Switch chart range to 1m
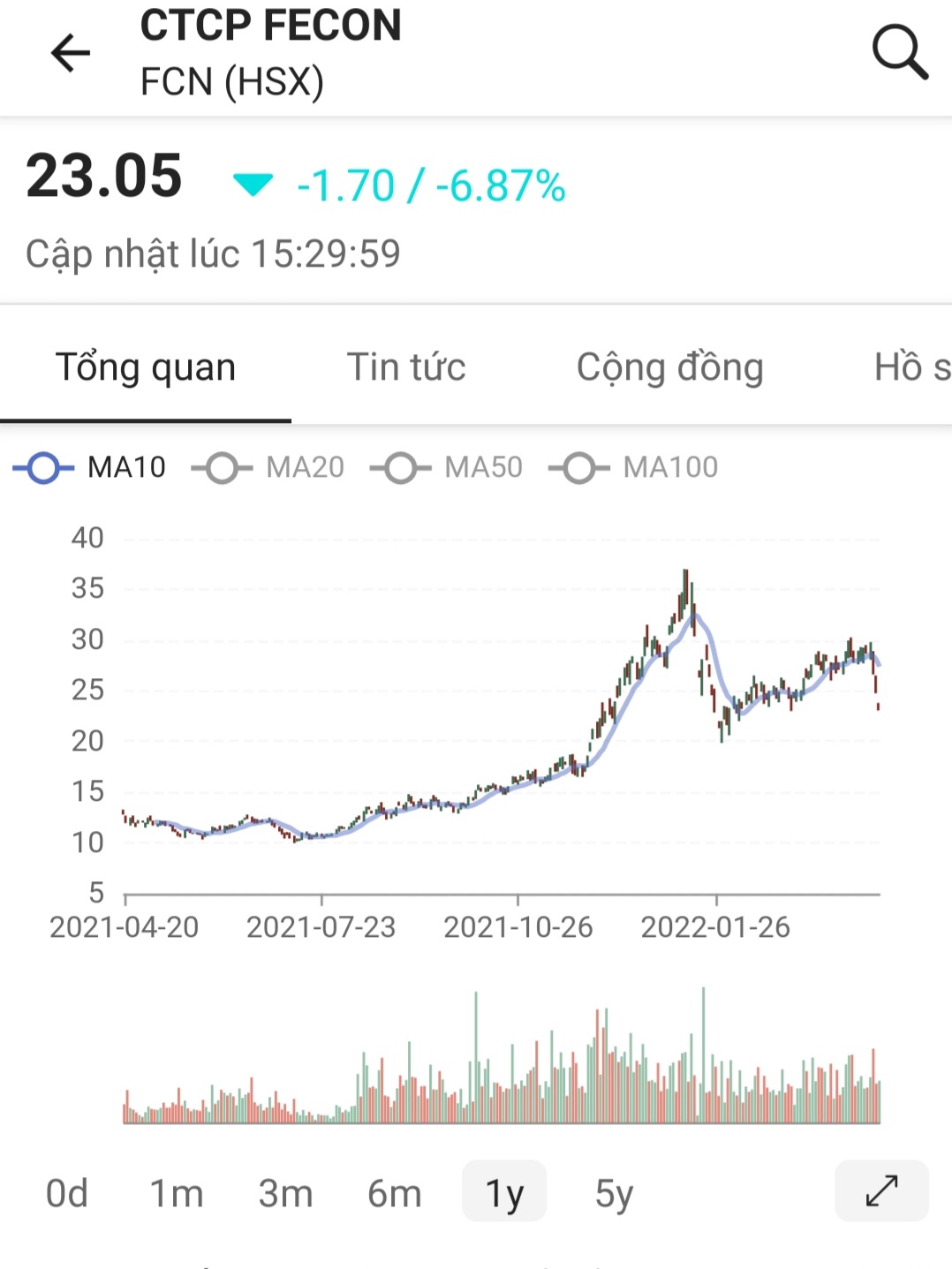 pyautogui.click(x=177, y=1193)
